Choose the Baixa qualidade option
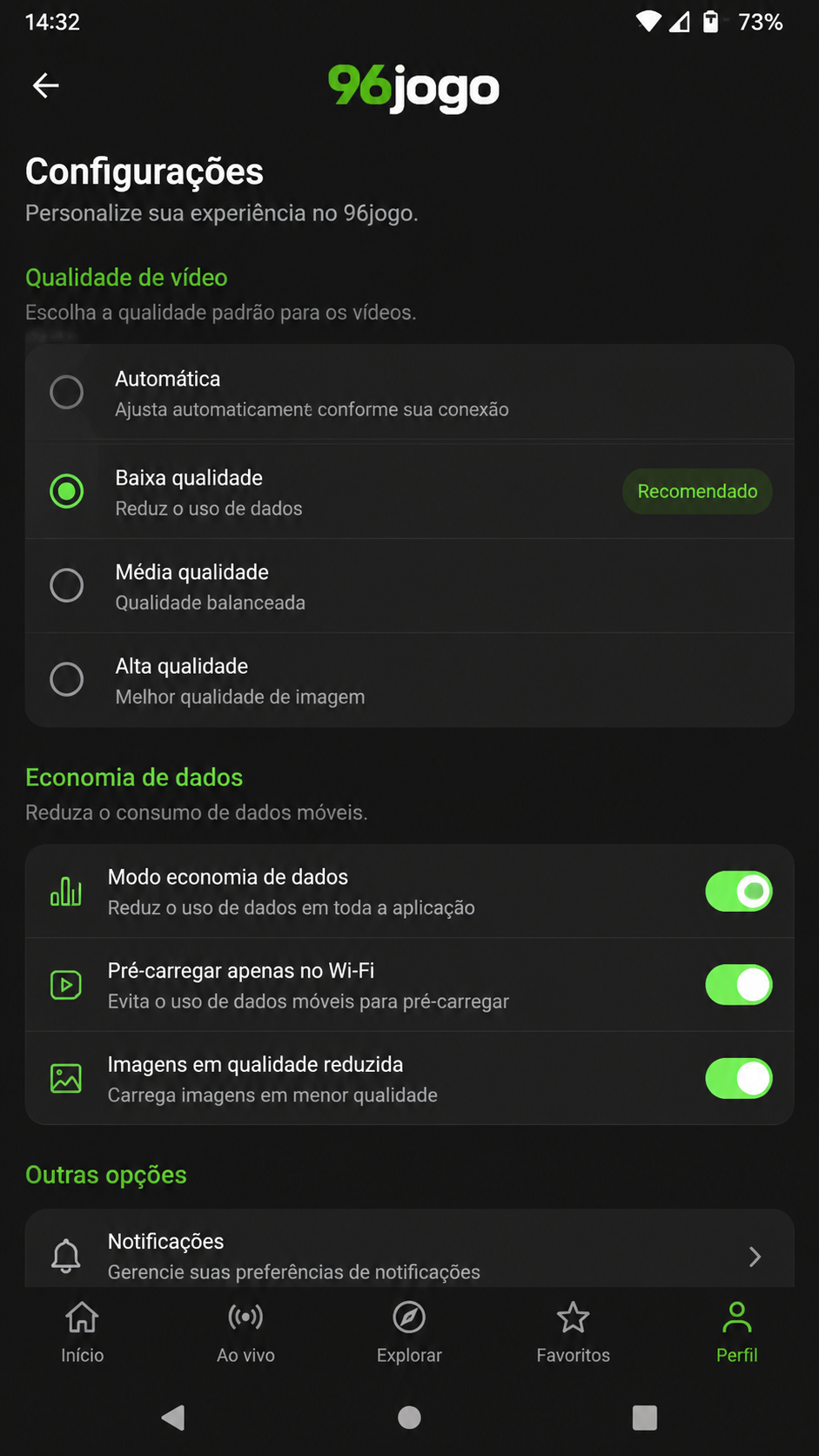This screenshot has height=1456, width=819. 409,492
